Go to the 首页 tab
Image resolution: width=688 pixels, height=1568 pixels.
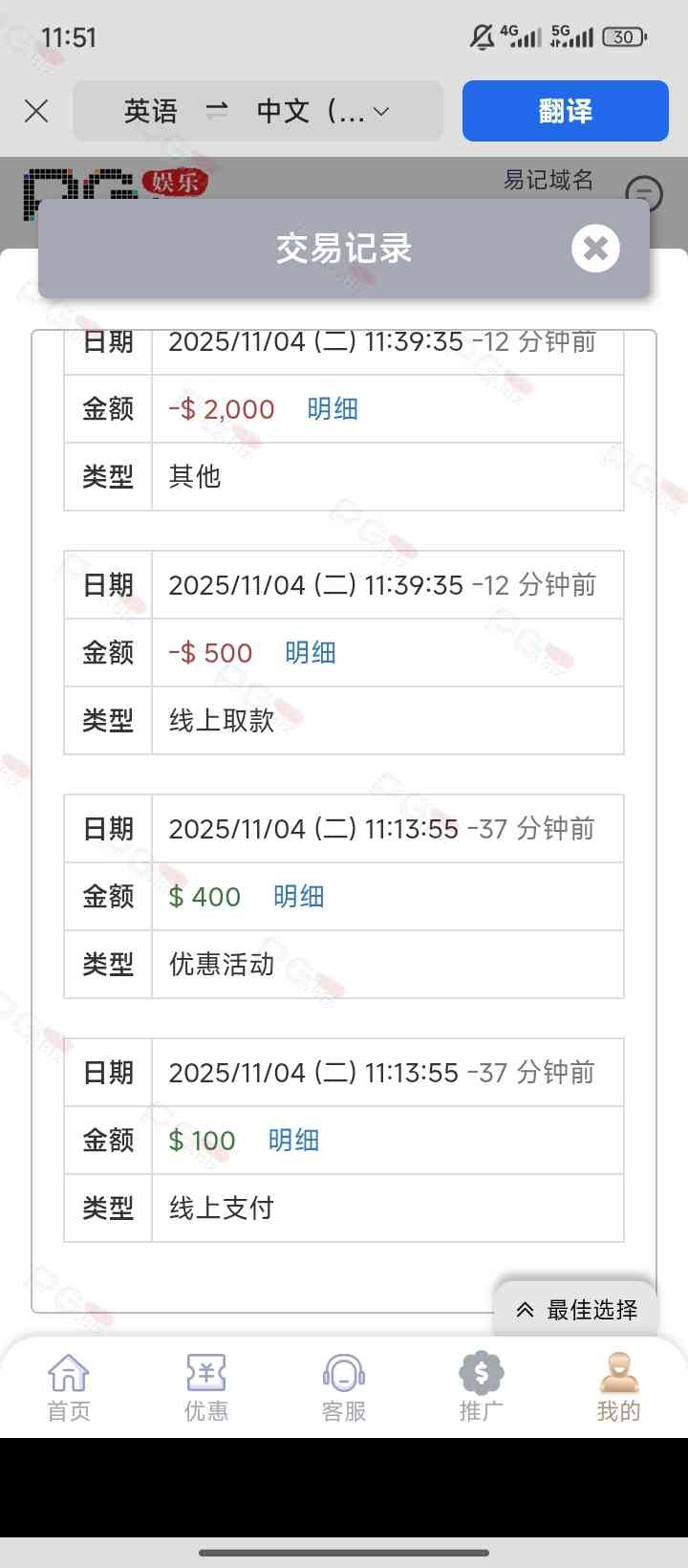(69, 1387)
